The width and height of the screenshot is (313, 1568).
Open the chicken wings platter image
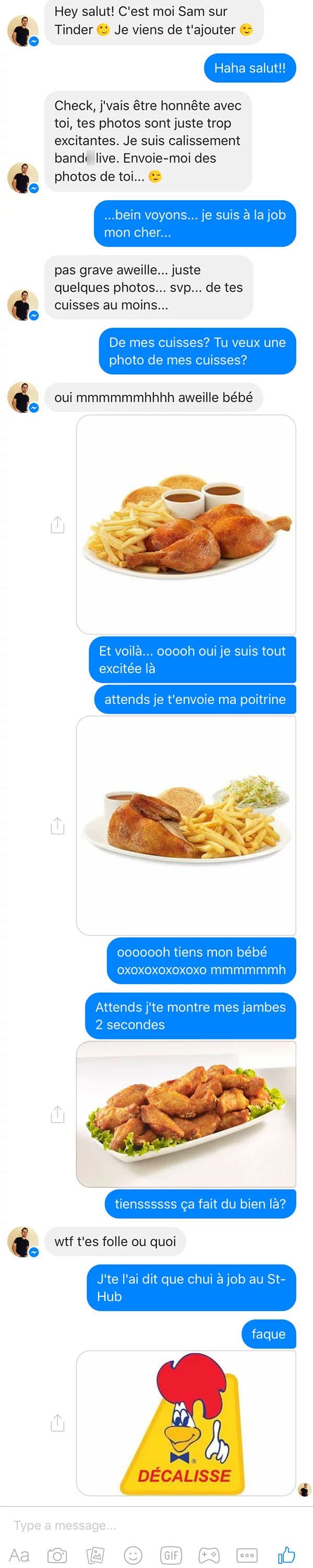(x=186, y=1114)
